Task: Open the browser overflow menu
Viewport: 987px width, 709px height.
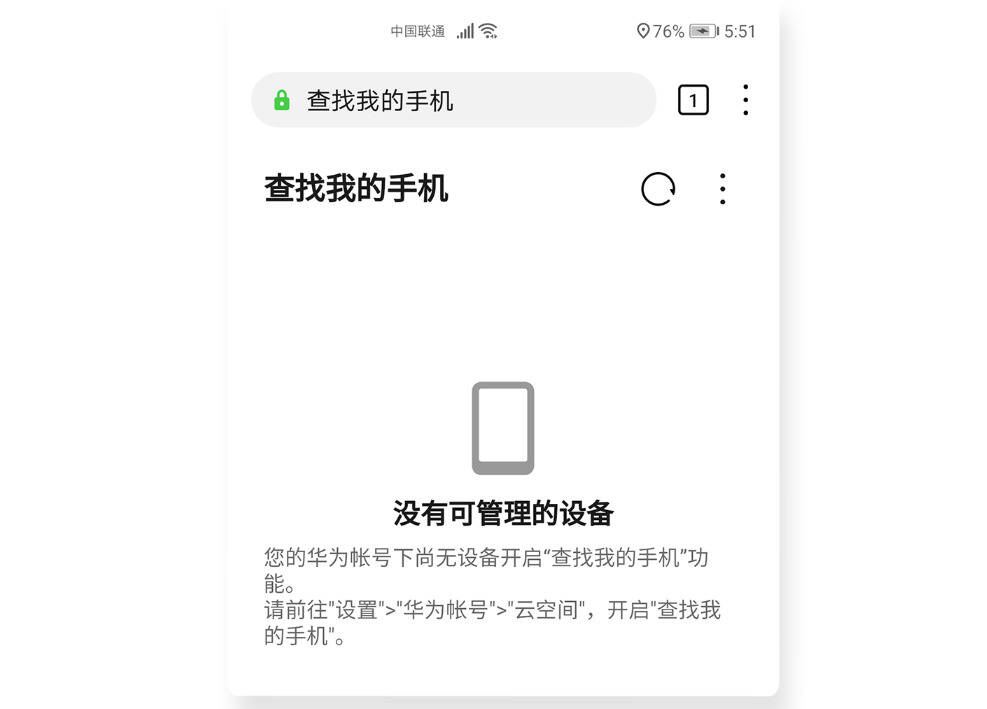Action: click(x=746, y=100)
